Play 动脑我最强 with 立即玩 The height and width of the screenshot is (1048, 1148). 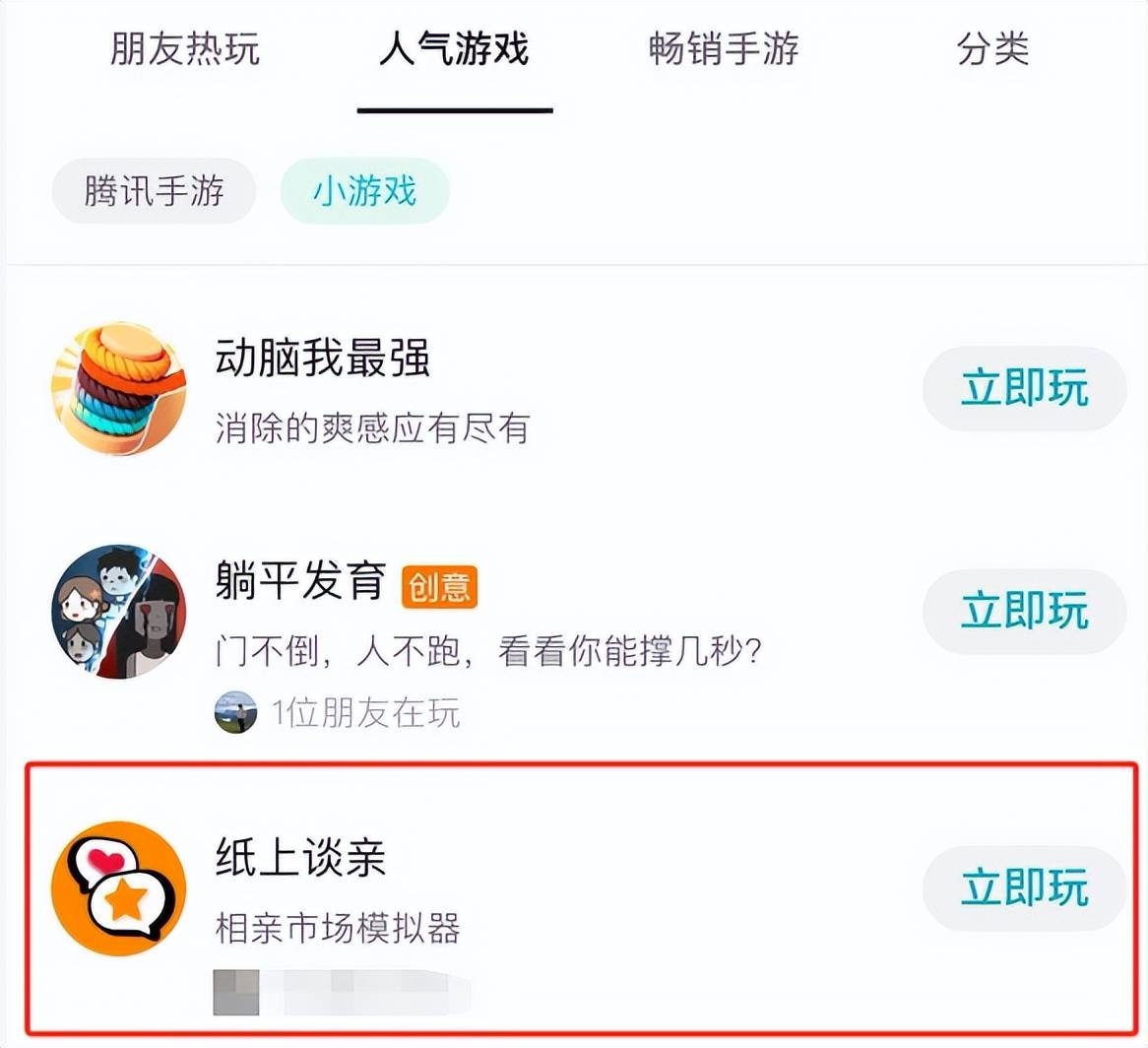click(1024, 389)
